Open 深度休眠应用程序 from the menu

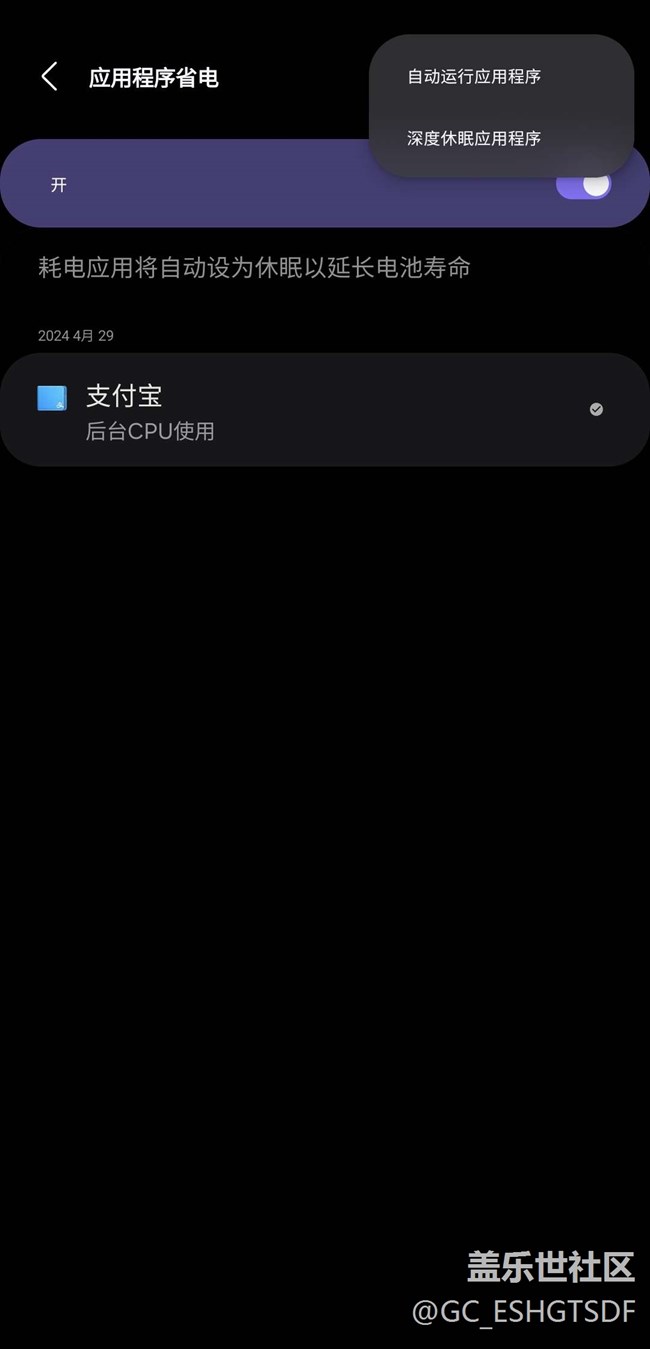point(474,139)
